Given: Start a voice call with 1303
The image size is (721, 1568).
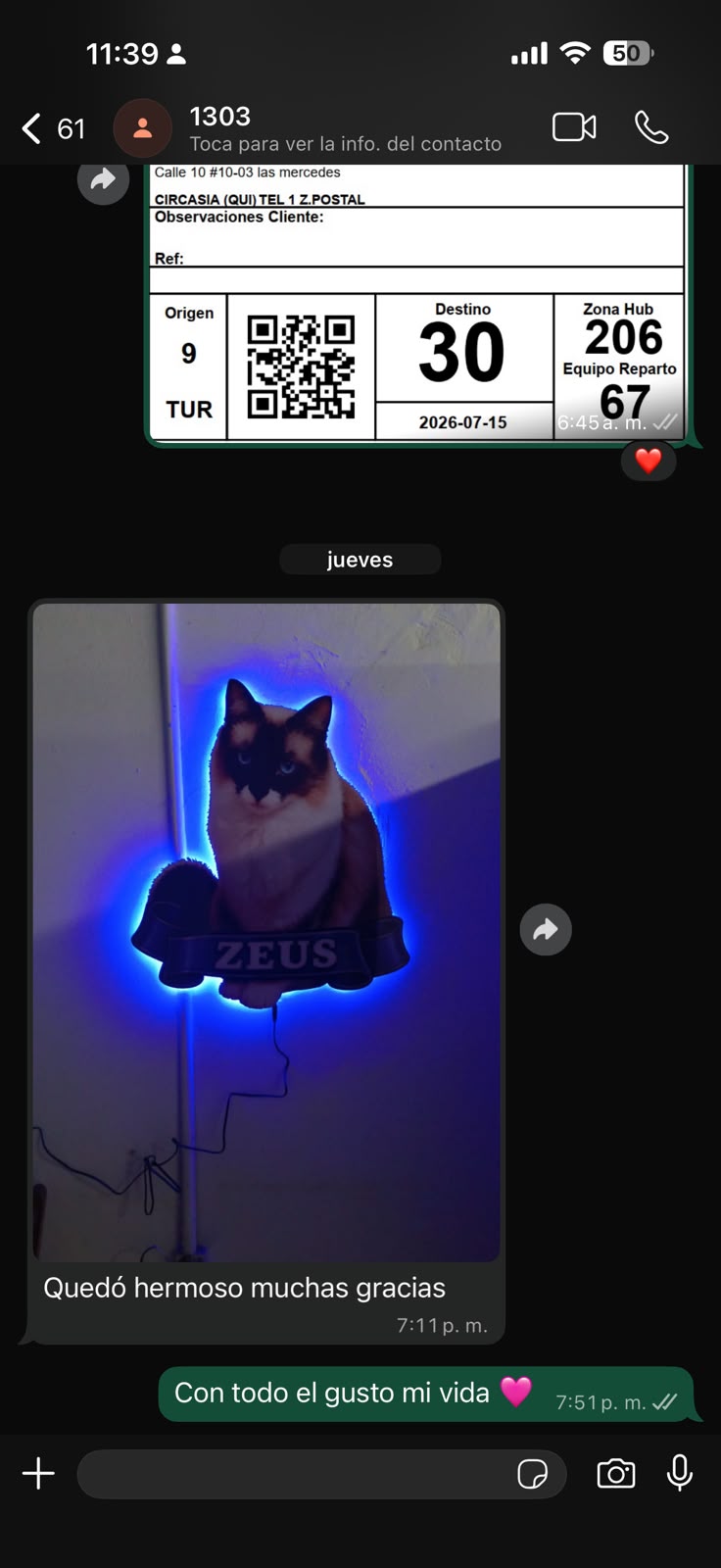Looking at the screenshot, I should pos(651,127).
